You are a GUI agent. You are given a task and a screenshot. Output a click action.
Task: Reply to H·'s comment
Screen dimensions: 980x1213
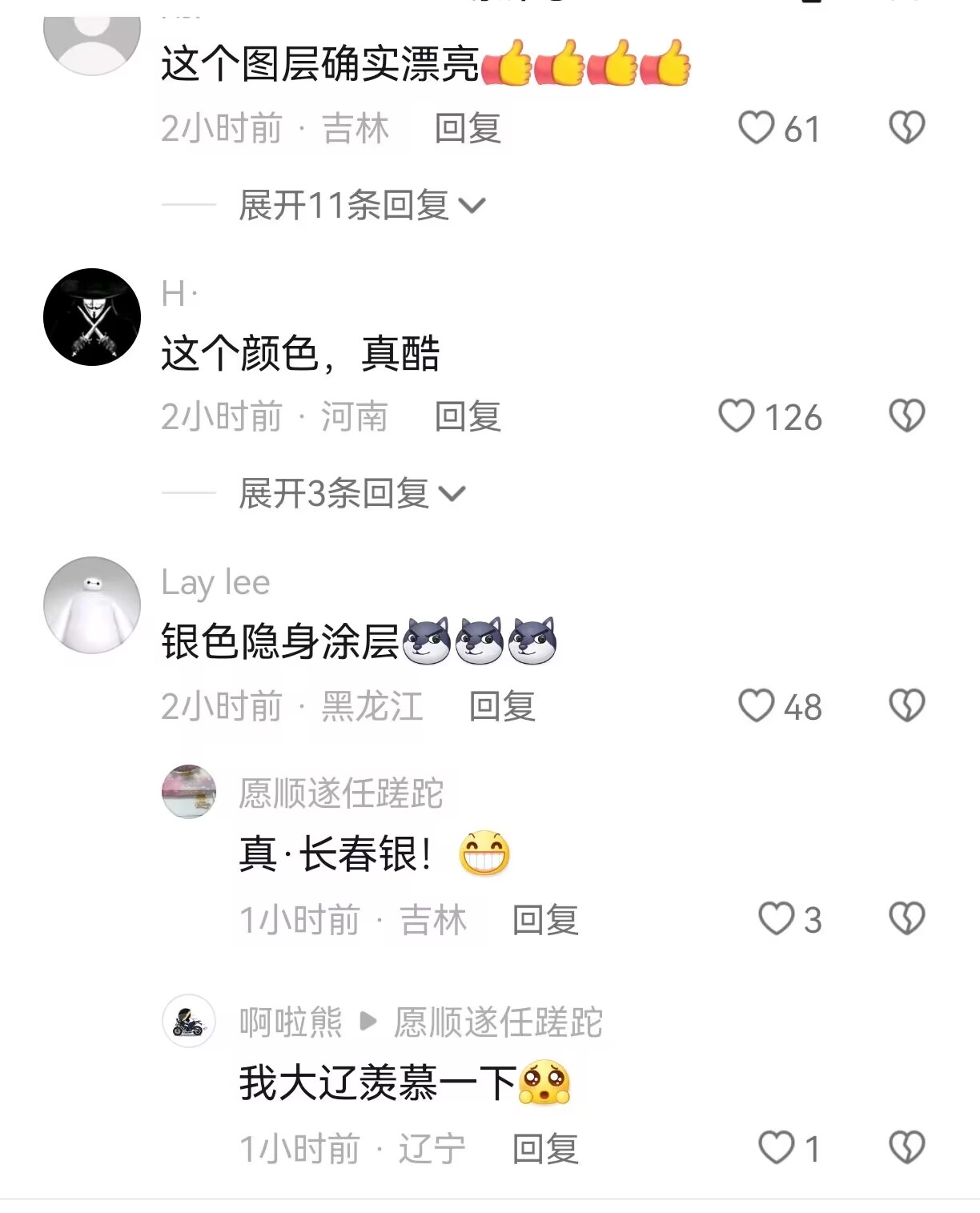[x=468, y=416]
